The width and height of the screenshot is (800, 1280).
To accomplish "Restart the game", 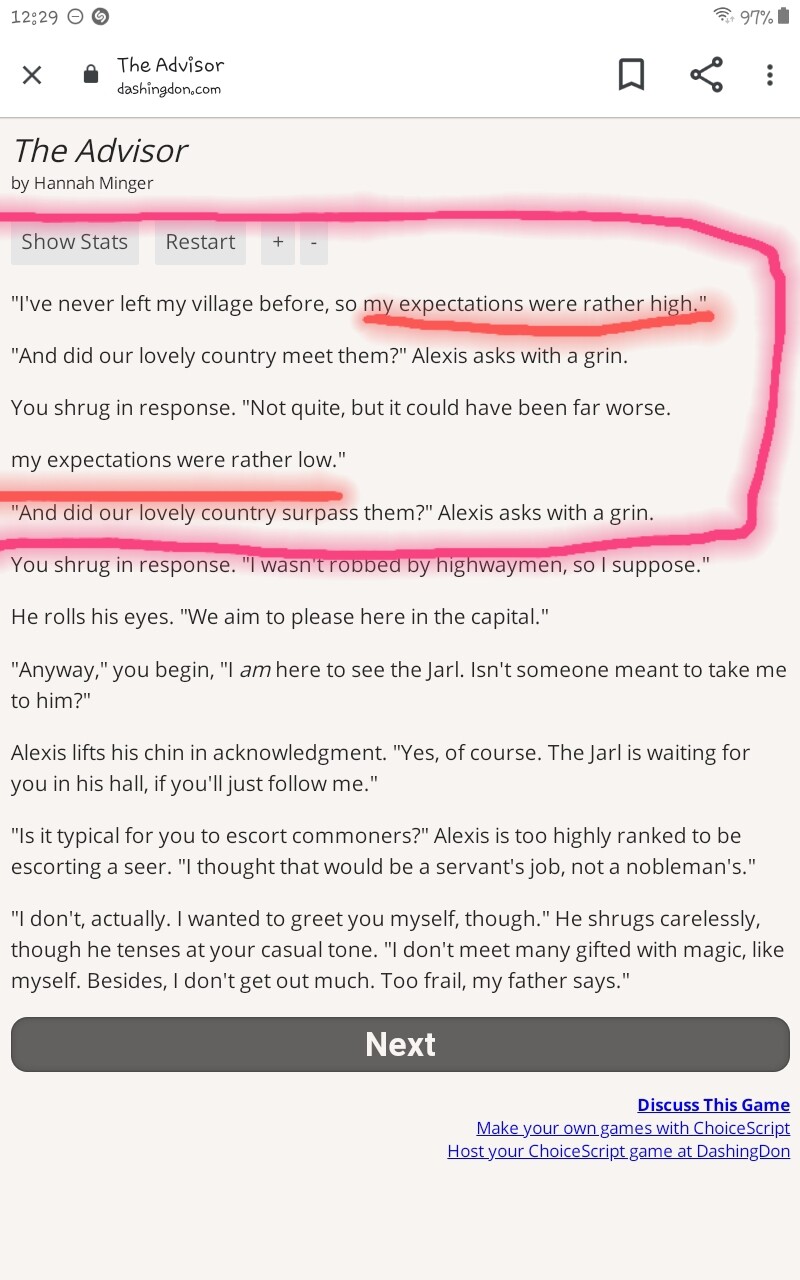I will coord(200,242).
